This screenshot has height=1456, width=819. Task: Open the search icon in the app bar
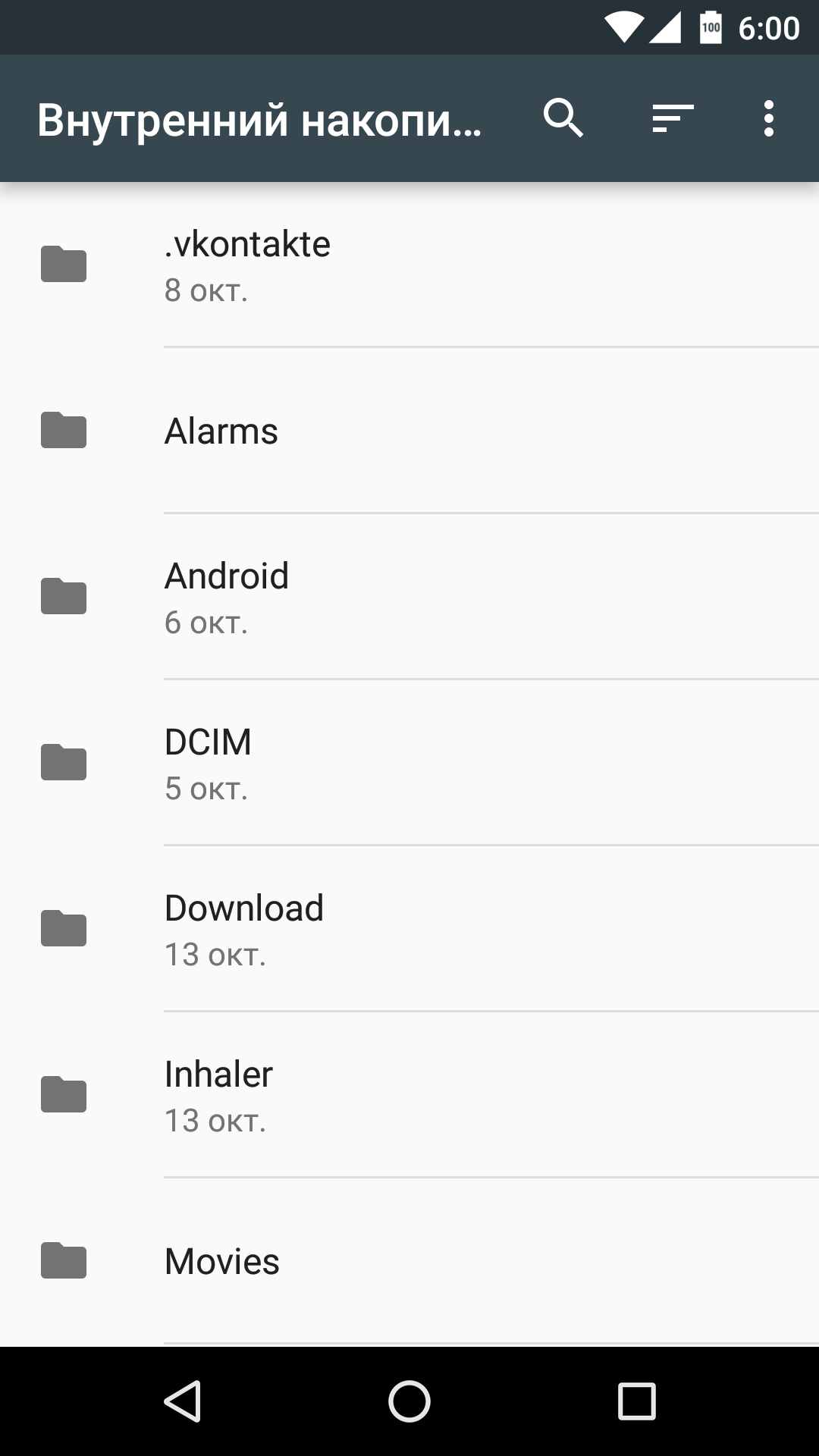[563, 118]
